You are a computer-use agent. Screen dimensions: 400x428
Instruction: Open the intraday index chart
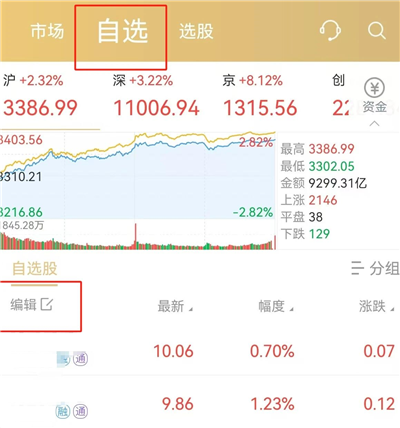pos(138,191)
